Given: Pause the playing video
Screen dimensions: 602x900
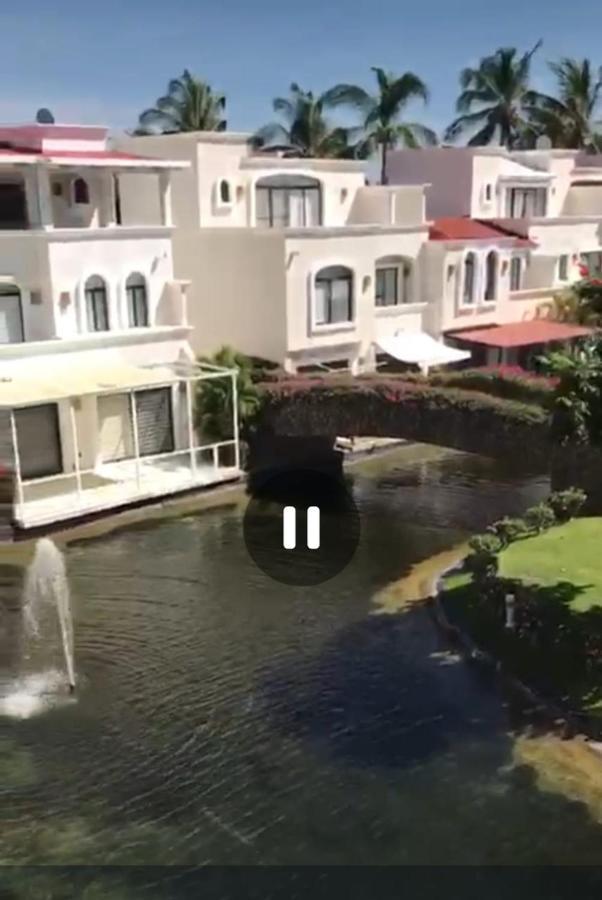Looking at the screenshot, I should coord(301,527).
